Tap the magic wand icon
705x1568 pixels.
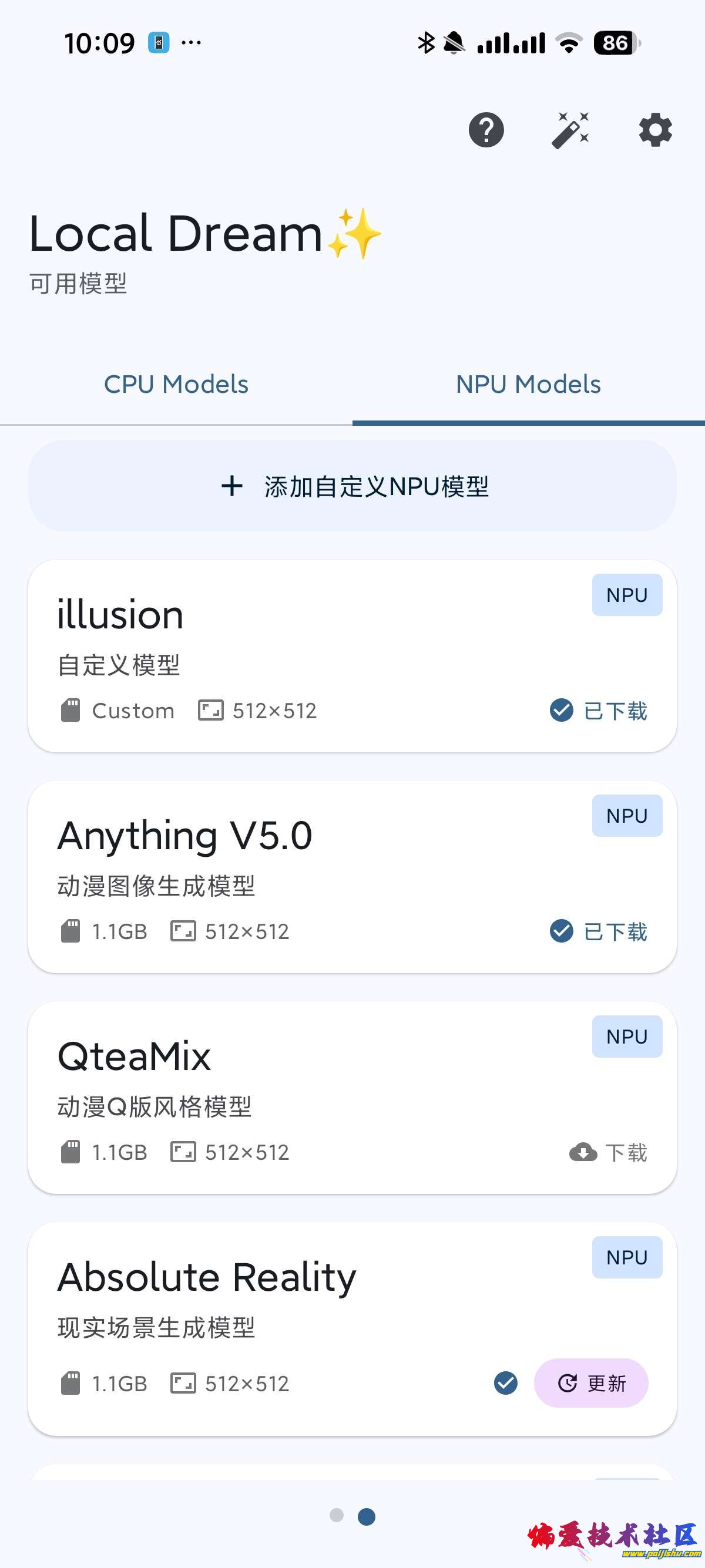(x=570, y=130)
